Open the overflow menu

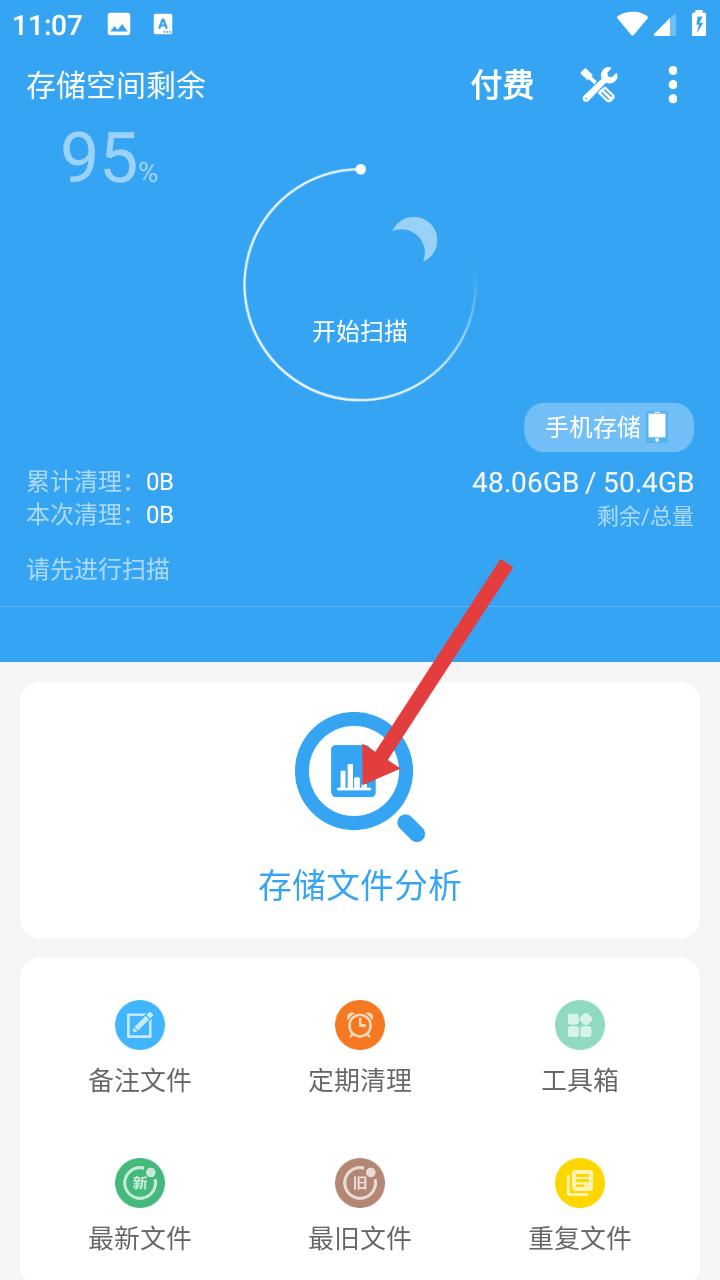tap(673, 86)
